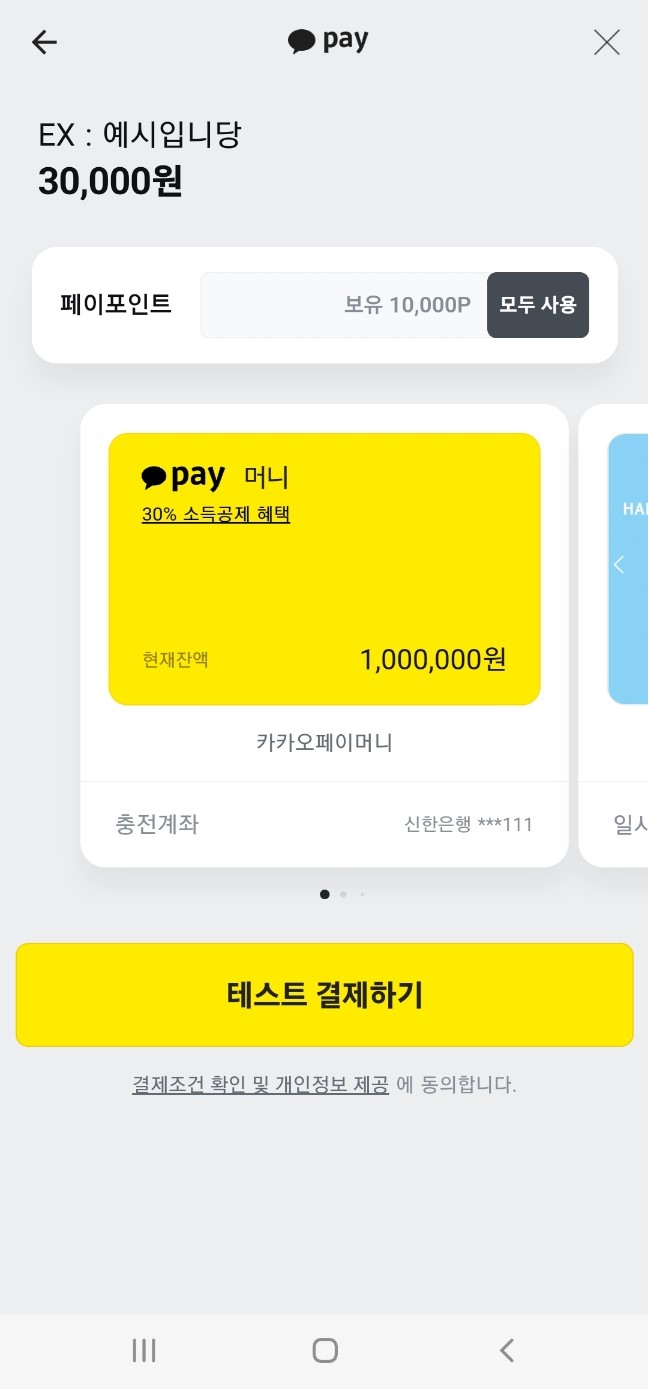The width and height of the screenshot is (648, 1389).
Task: Tap the 모두 사용 points button
Action: pyautogui.click(x=538, y=305)
